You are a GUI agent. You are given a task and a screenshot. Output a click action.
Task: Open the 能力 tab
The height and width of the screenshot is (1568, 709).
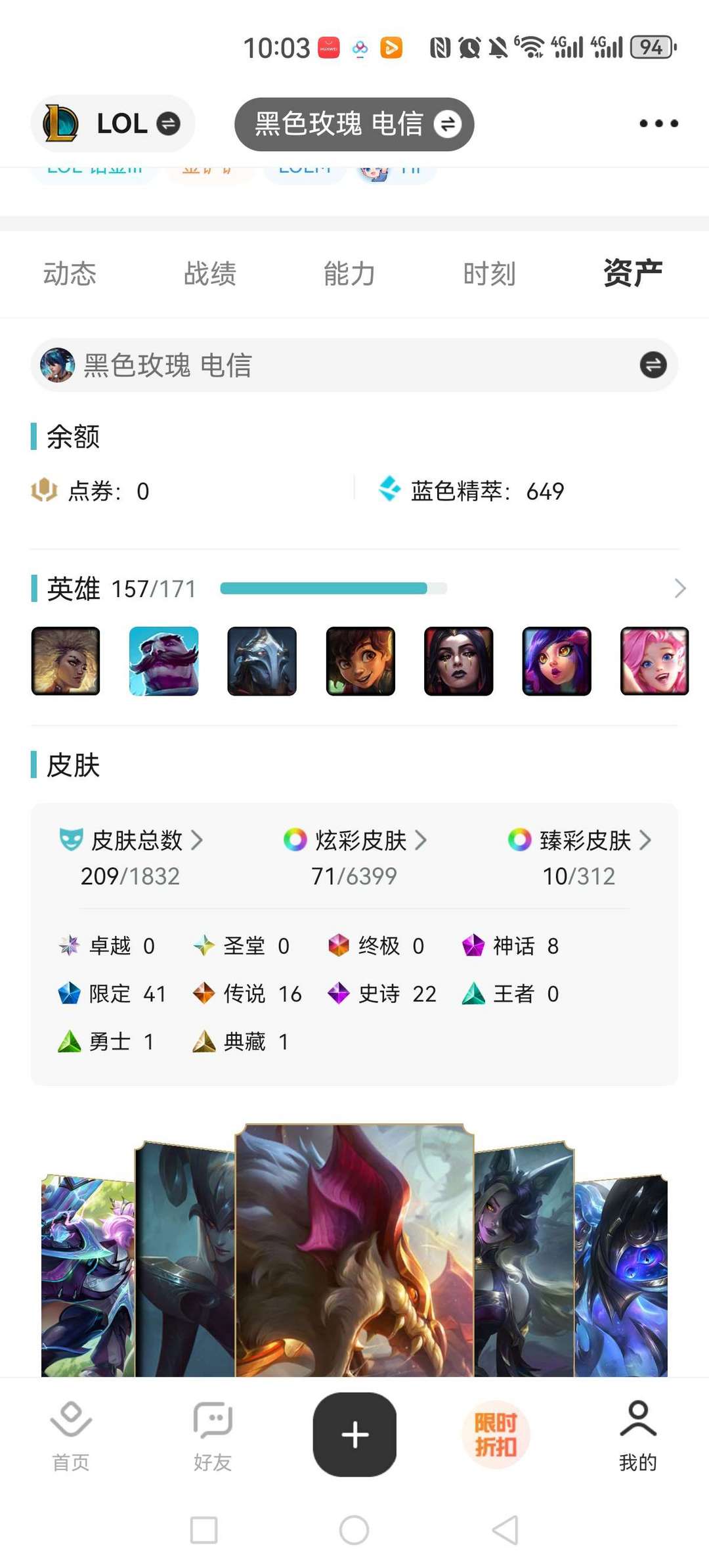click(349, 274)
